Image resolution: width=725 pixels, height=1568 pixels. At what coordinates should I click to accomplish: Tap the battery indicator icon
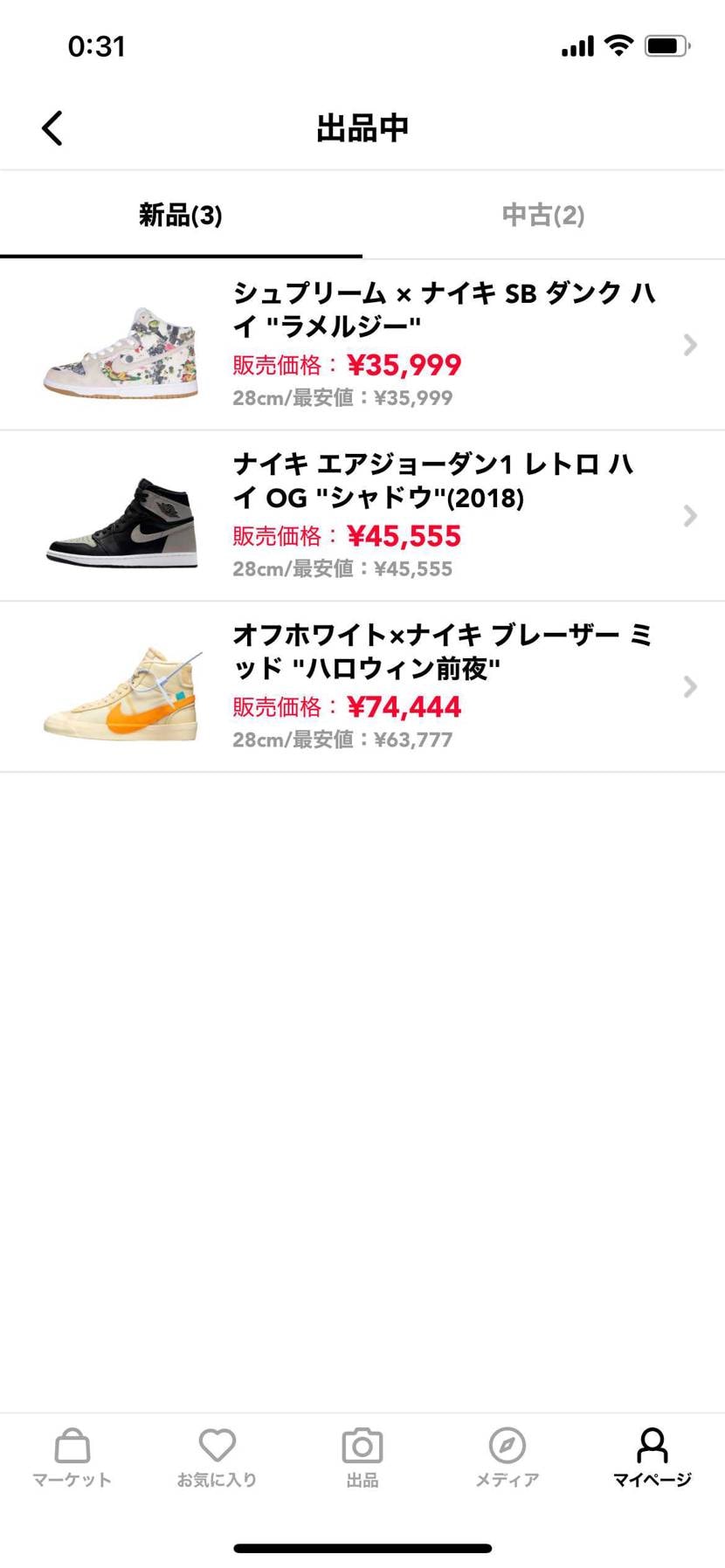click(x=666, y=45)
